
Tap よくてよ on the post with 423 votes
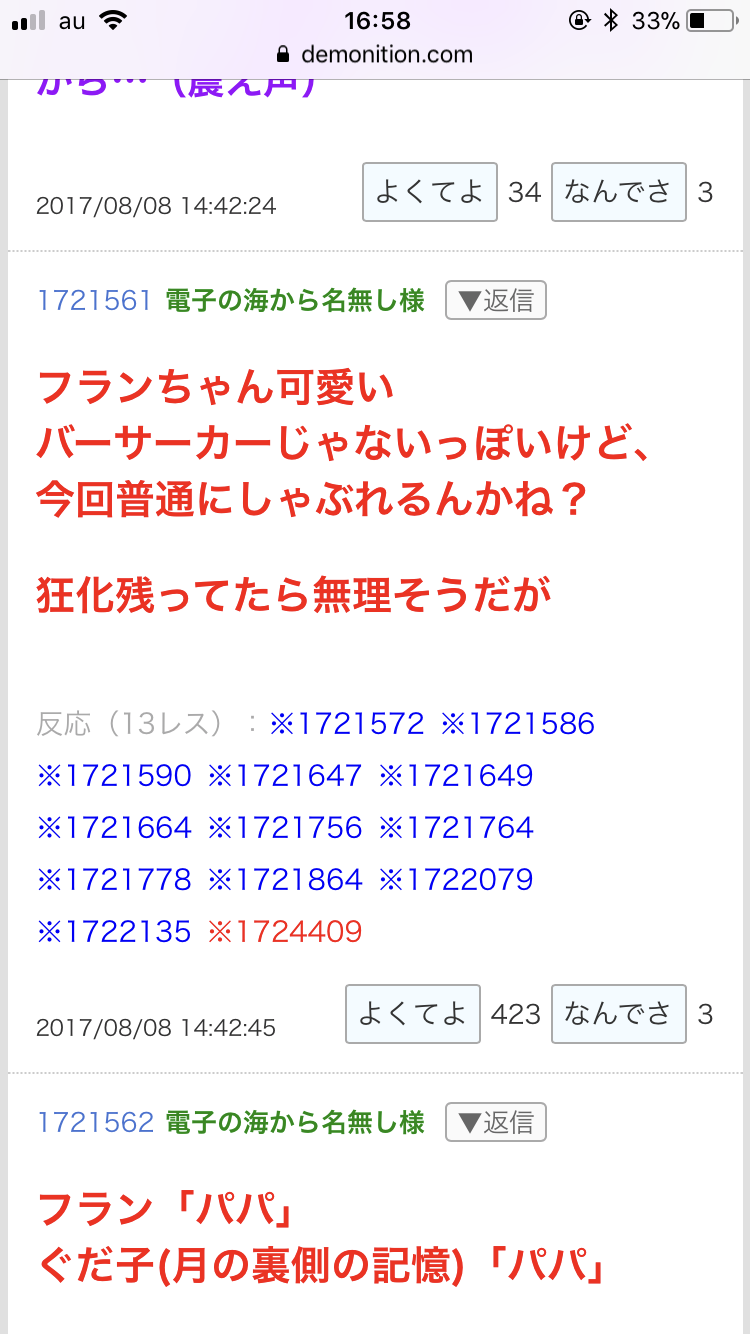point(413,1014)
